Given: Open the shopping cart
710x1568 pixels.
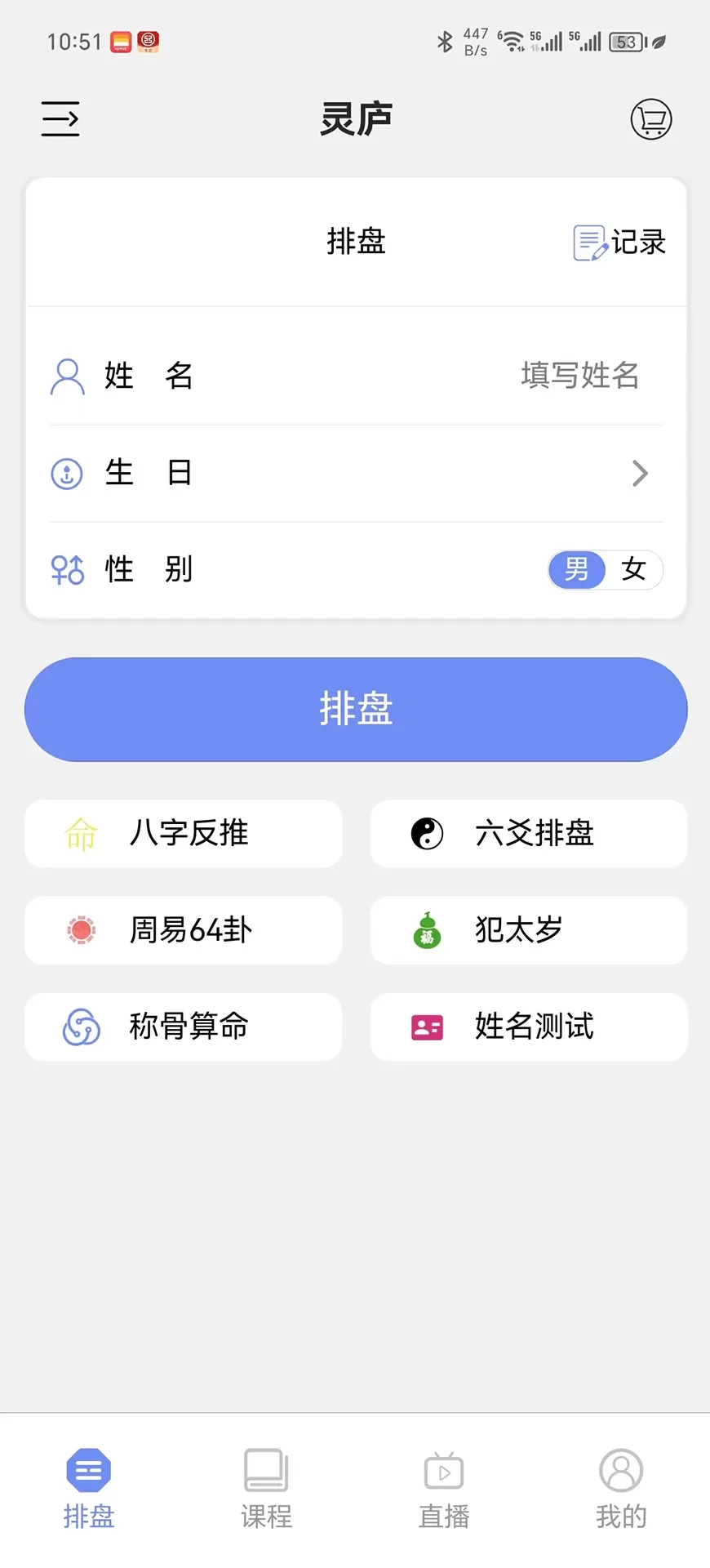Looking at the screenshot, I should tap(651, 119).
